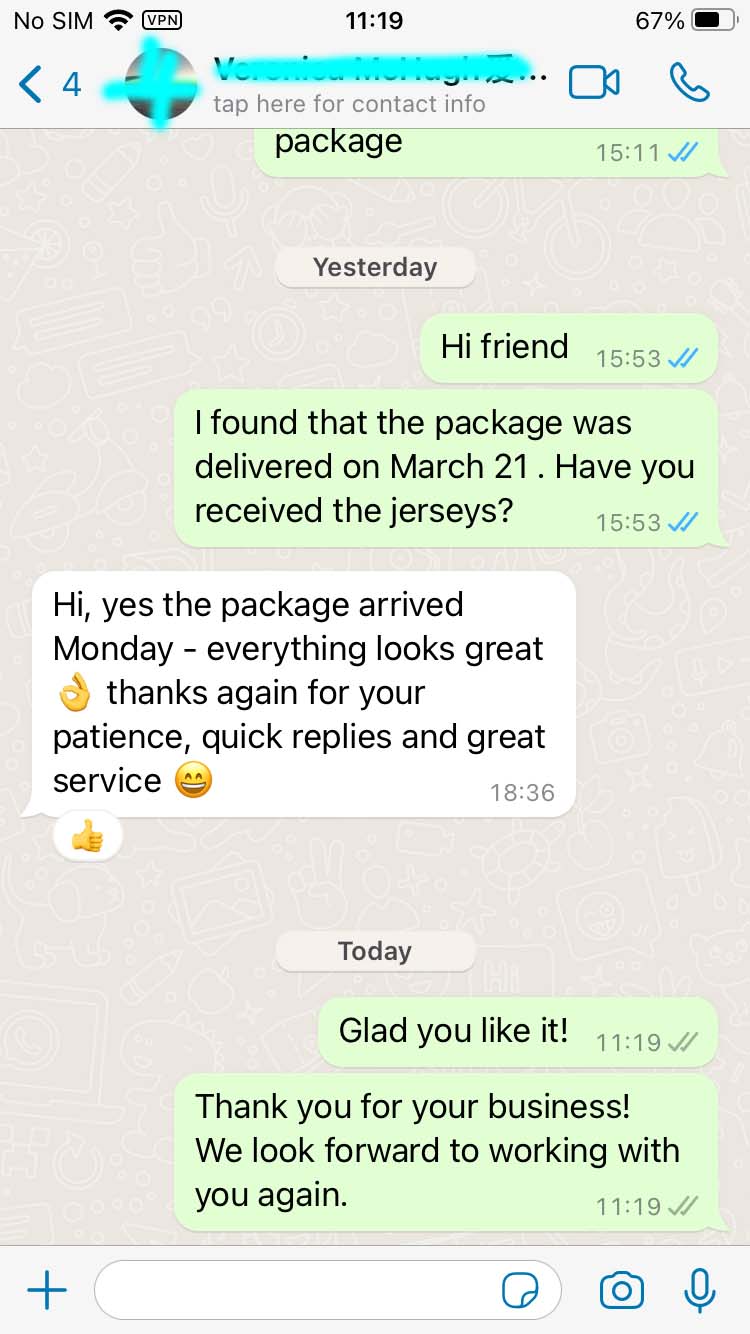Start a video call with this contact

tap(594, 83)
